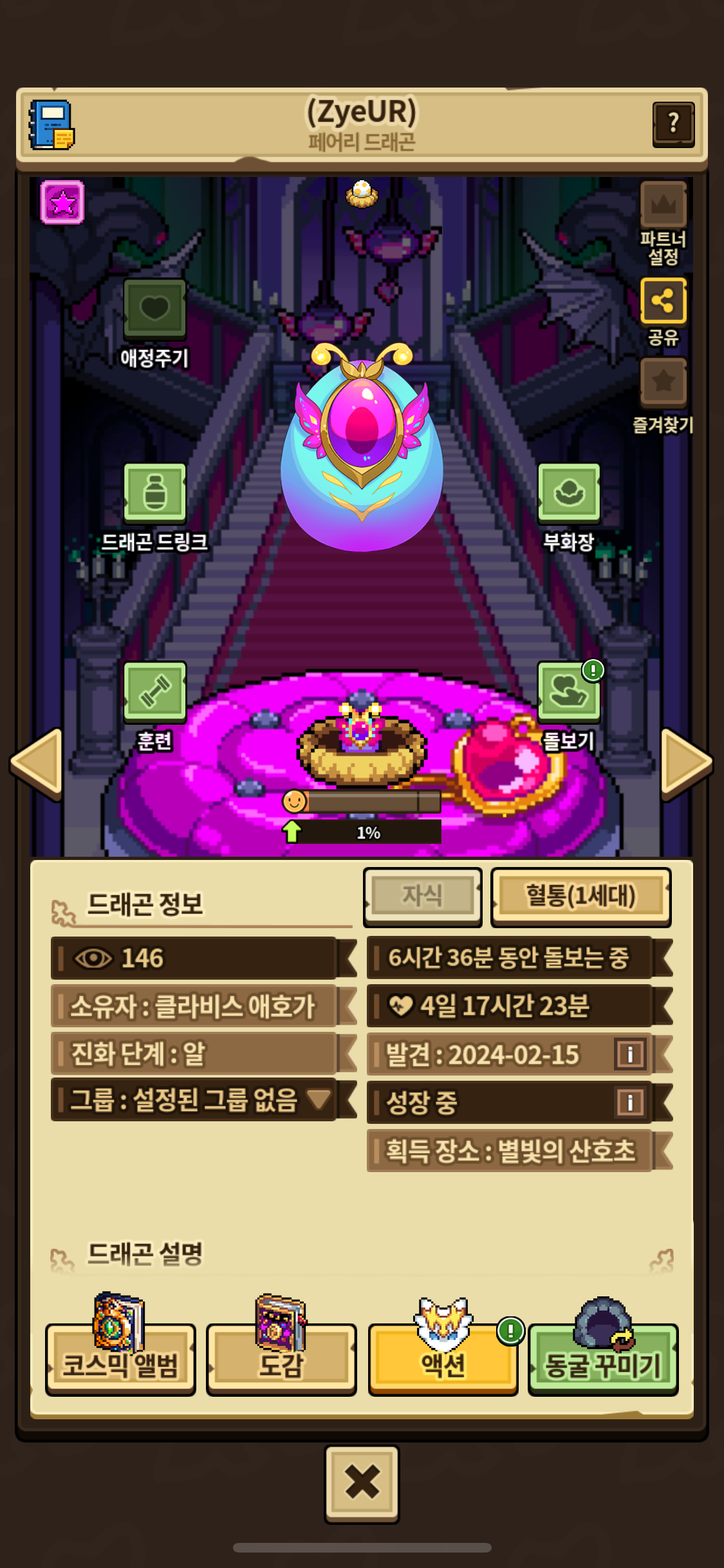Screen dimensions: 724x1568
Task: Open info icon next to 성장 중
Action: 630,1102
